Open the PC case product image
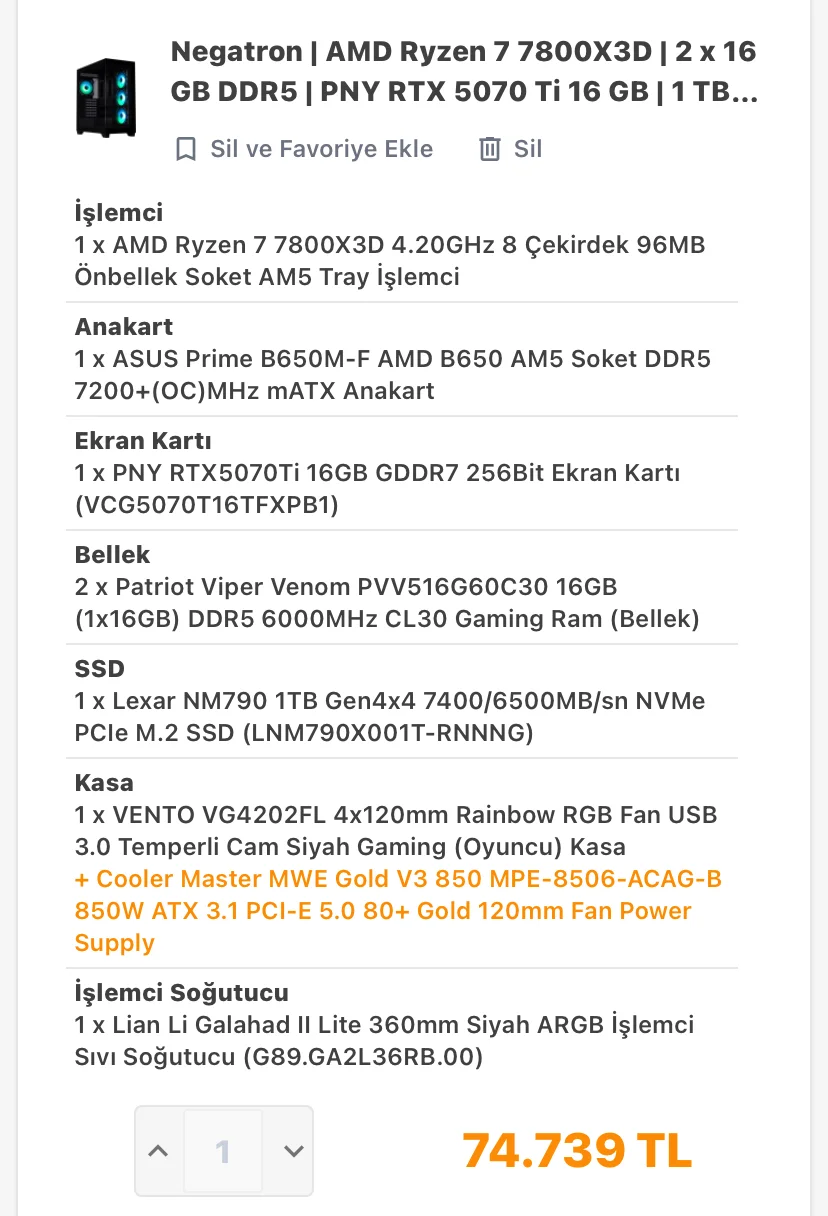Screen dimensions: 828x1216 pyautogui.click(x=105, y=96)
